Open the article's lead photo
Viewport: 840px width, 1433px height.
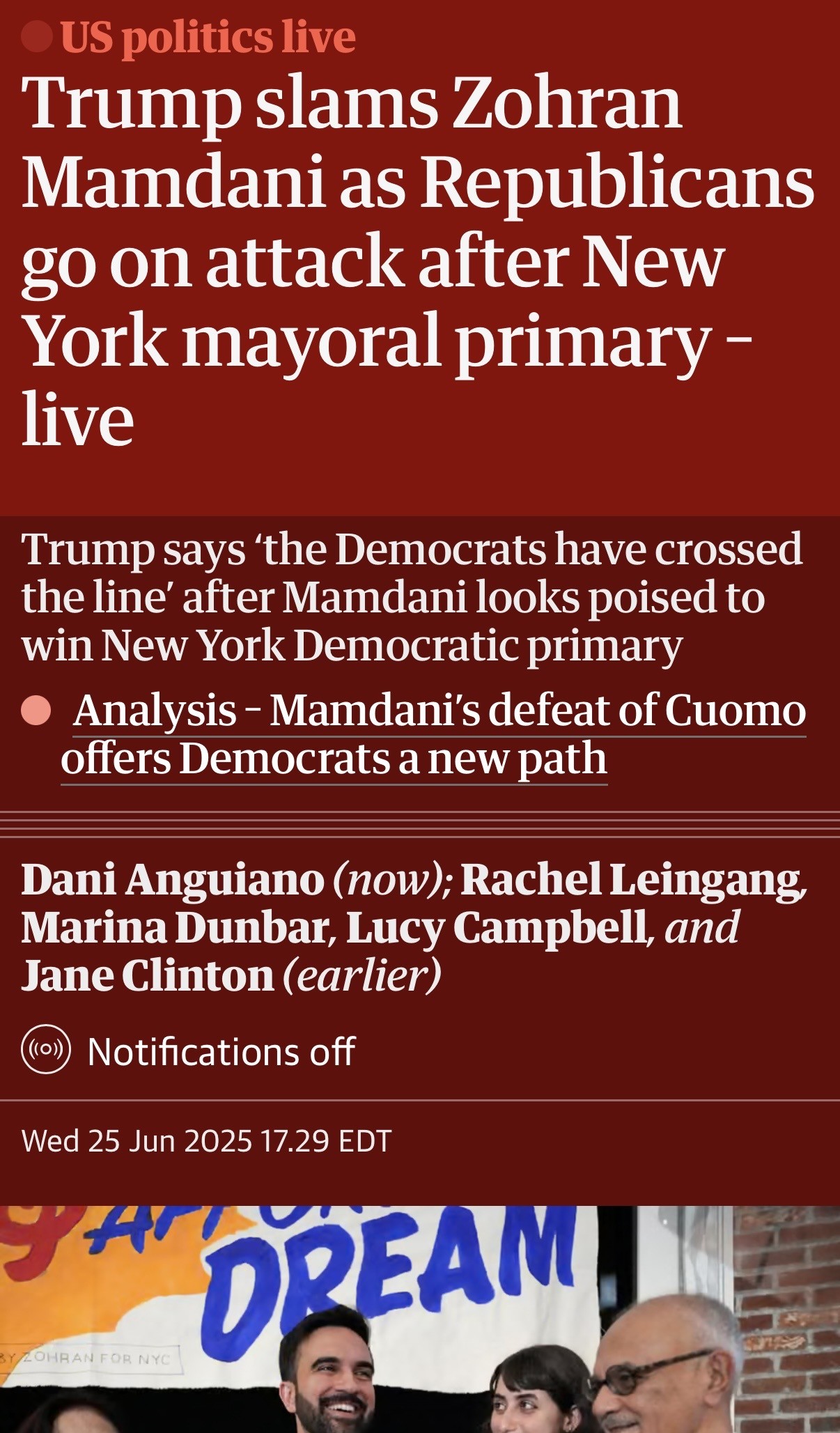tap(420, 1319)
